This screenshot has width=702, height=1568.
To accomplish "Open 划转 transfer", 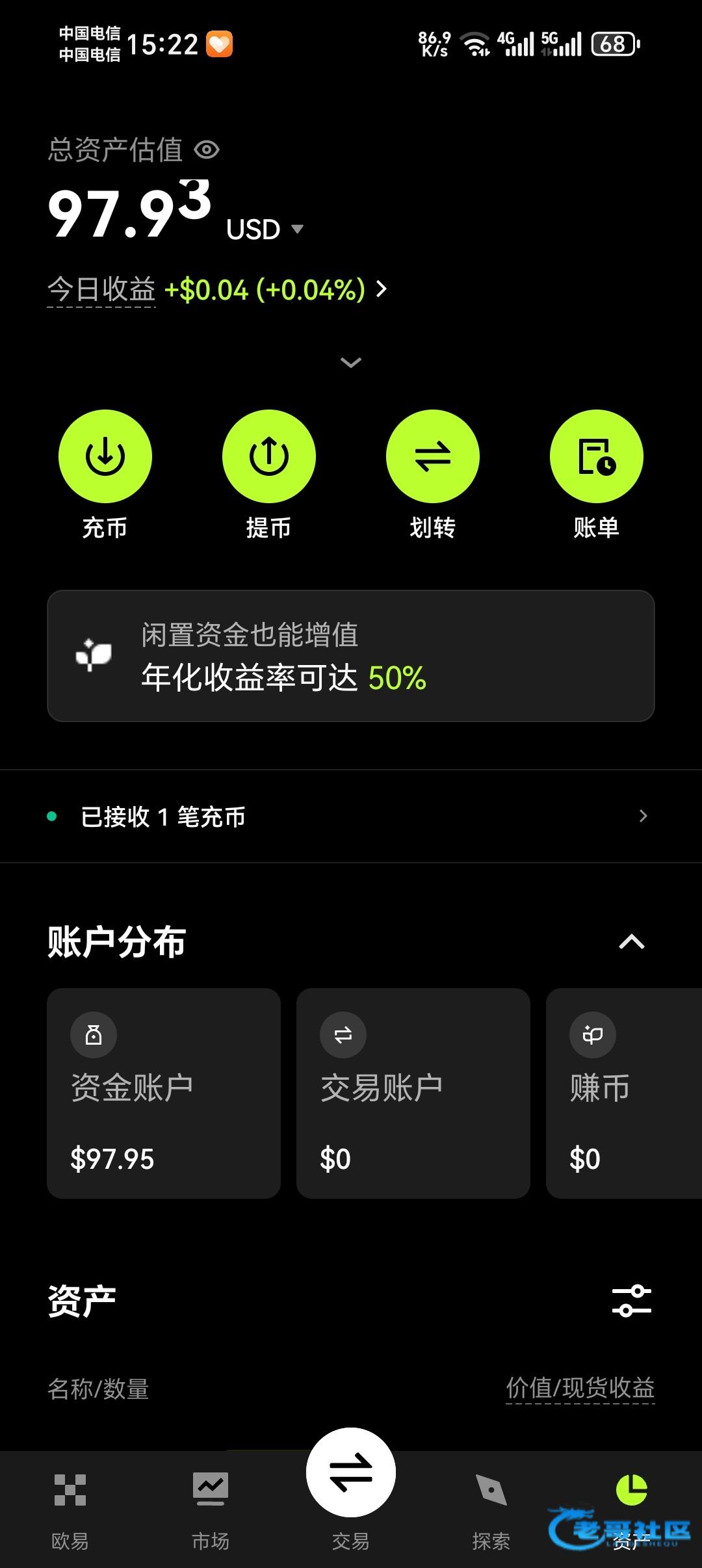I will click(433, 456).
